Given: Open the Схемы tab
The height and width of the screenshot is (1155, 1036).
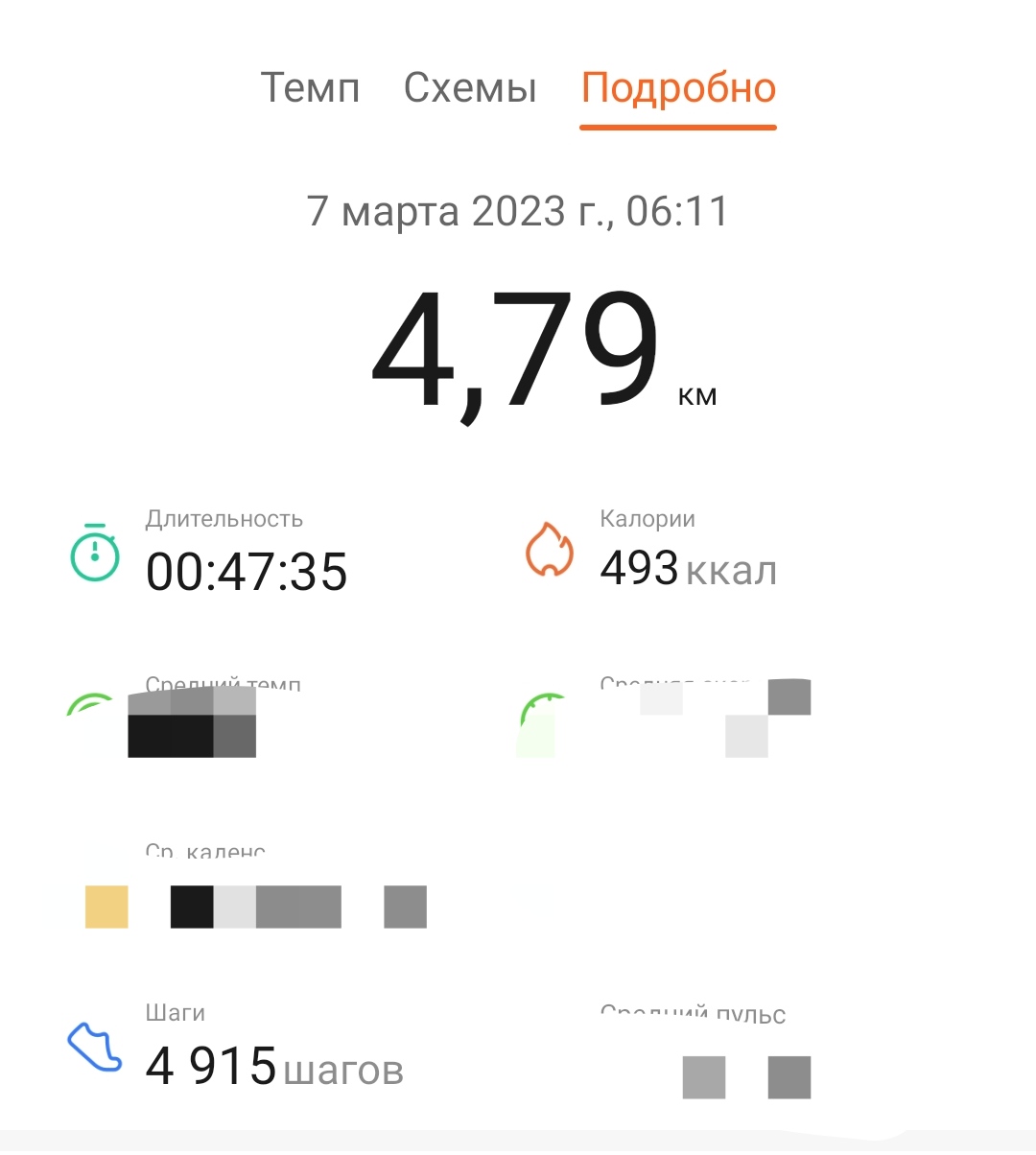Looking at the screenshot, I should 470,88.
